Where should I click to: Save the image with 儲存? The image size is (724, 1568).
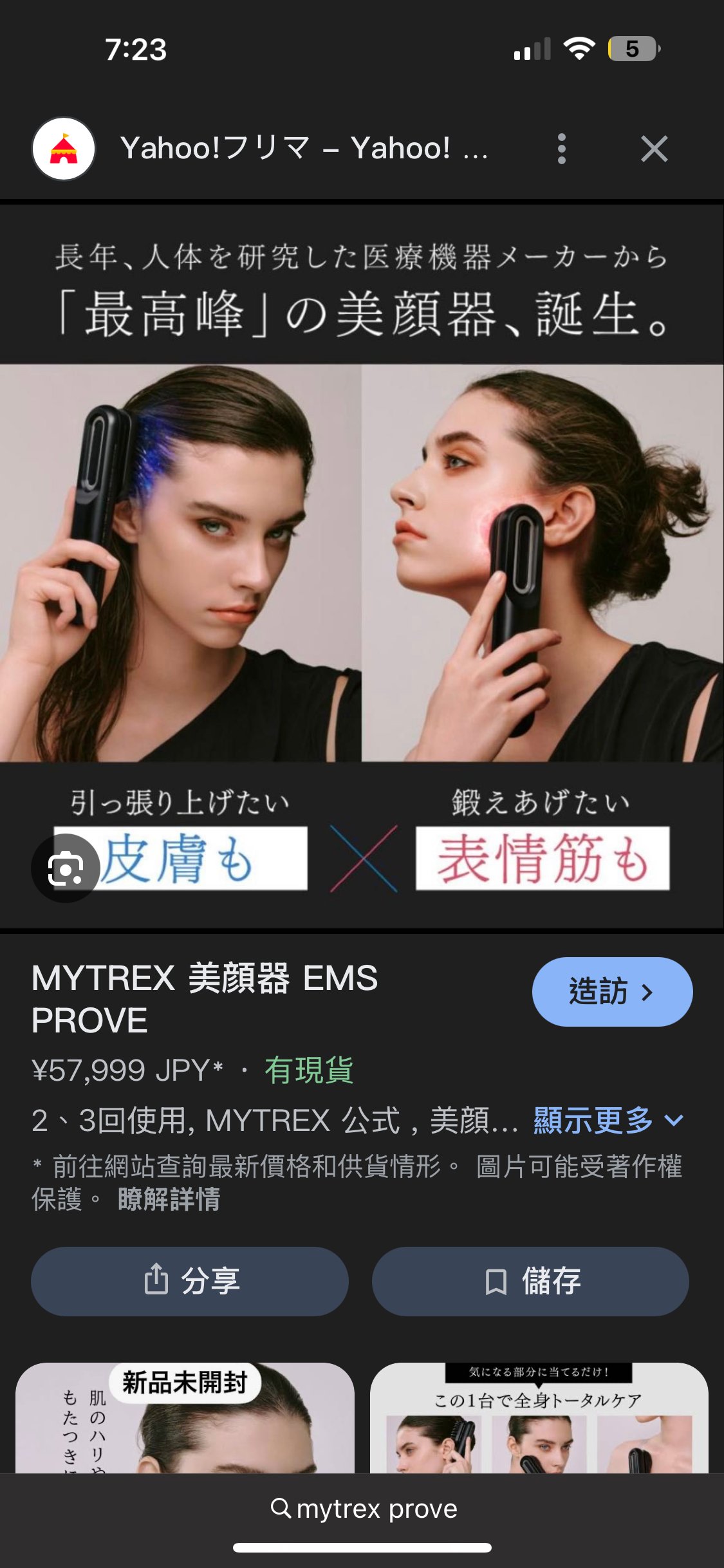tap(530, 1281)
